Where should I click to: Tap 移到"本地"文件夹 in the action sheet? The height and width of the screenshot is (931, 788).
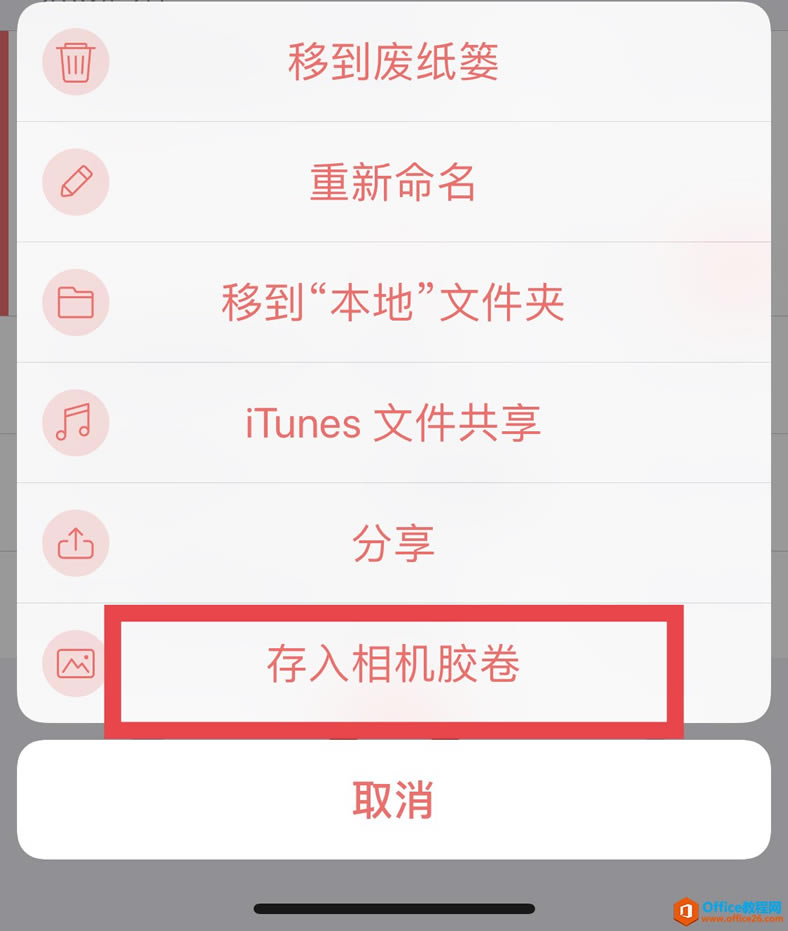pyautogui.click(x=393, y=303)
